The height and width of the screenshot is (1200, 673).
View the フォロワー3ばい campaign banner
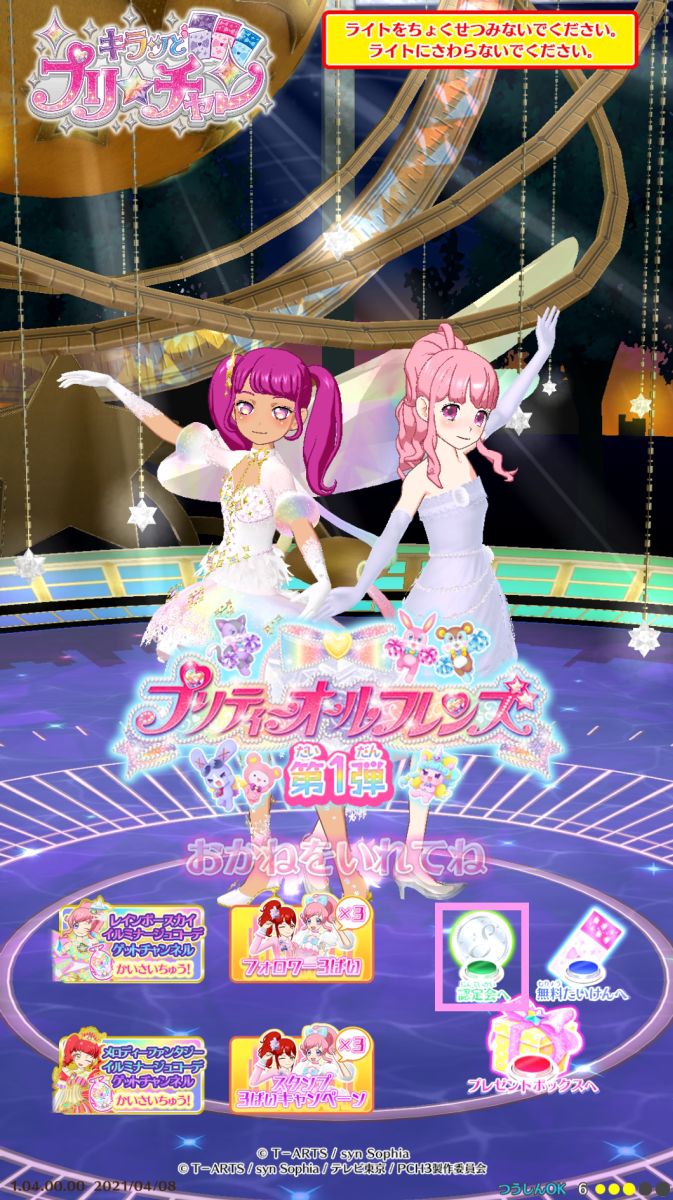tap(302, 944)
